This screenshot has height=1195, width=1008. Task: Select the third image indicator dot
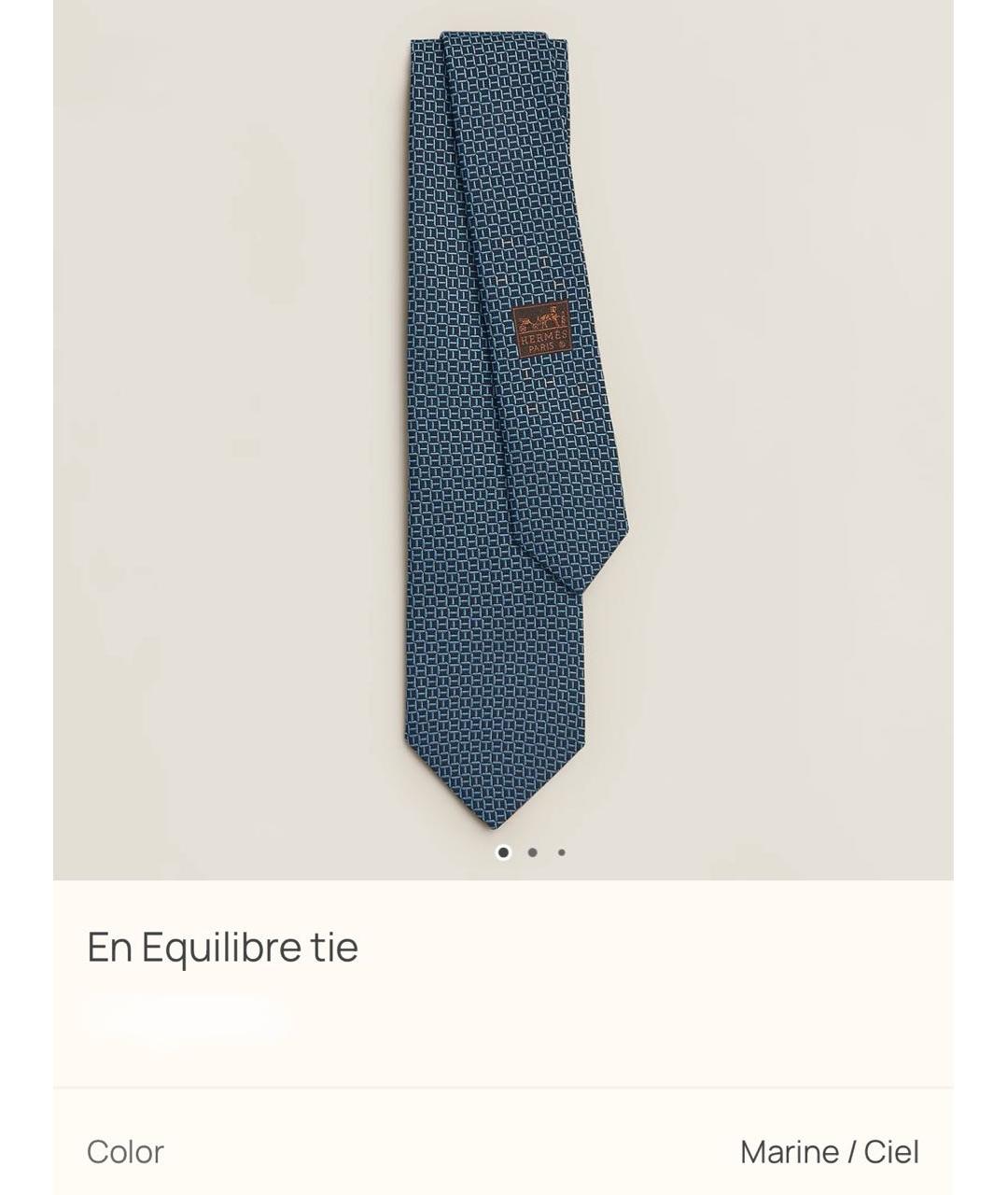[561, 852]
